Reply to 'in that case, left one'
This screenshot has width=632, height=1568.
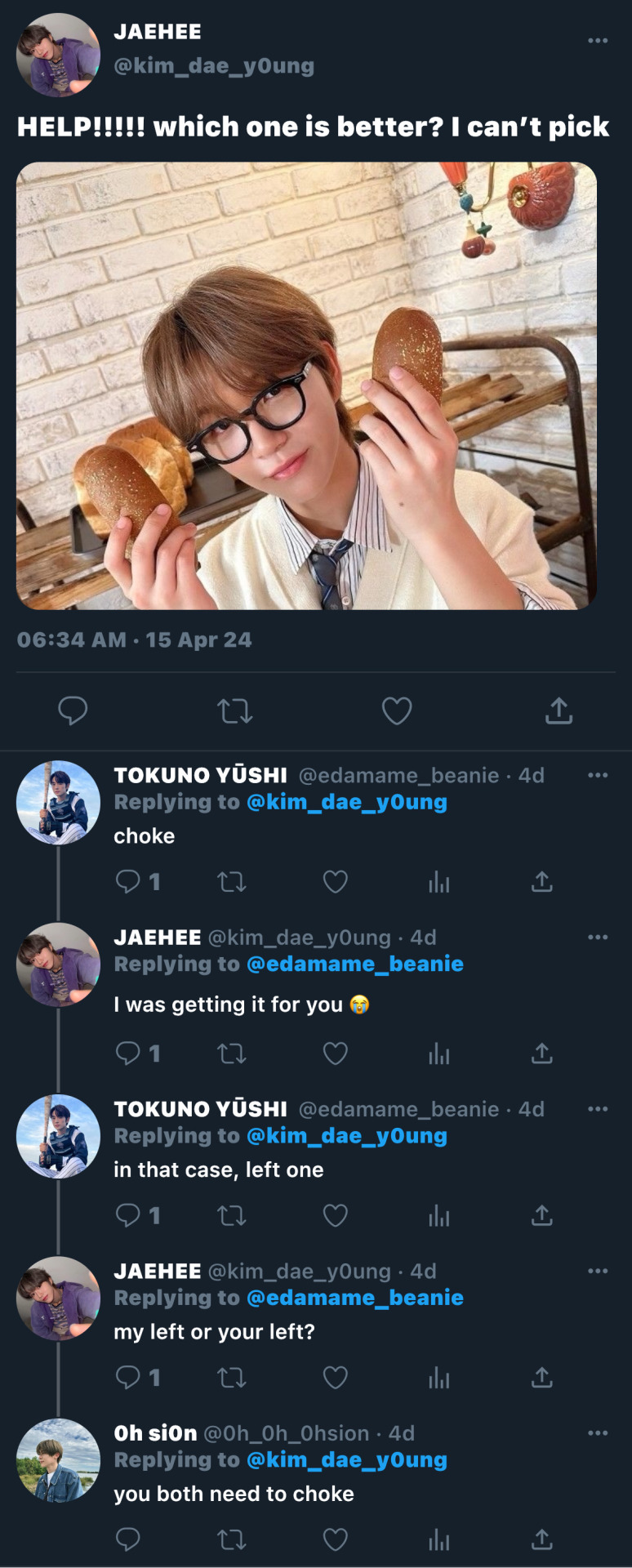pos(128,1215)
